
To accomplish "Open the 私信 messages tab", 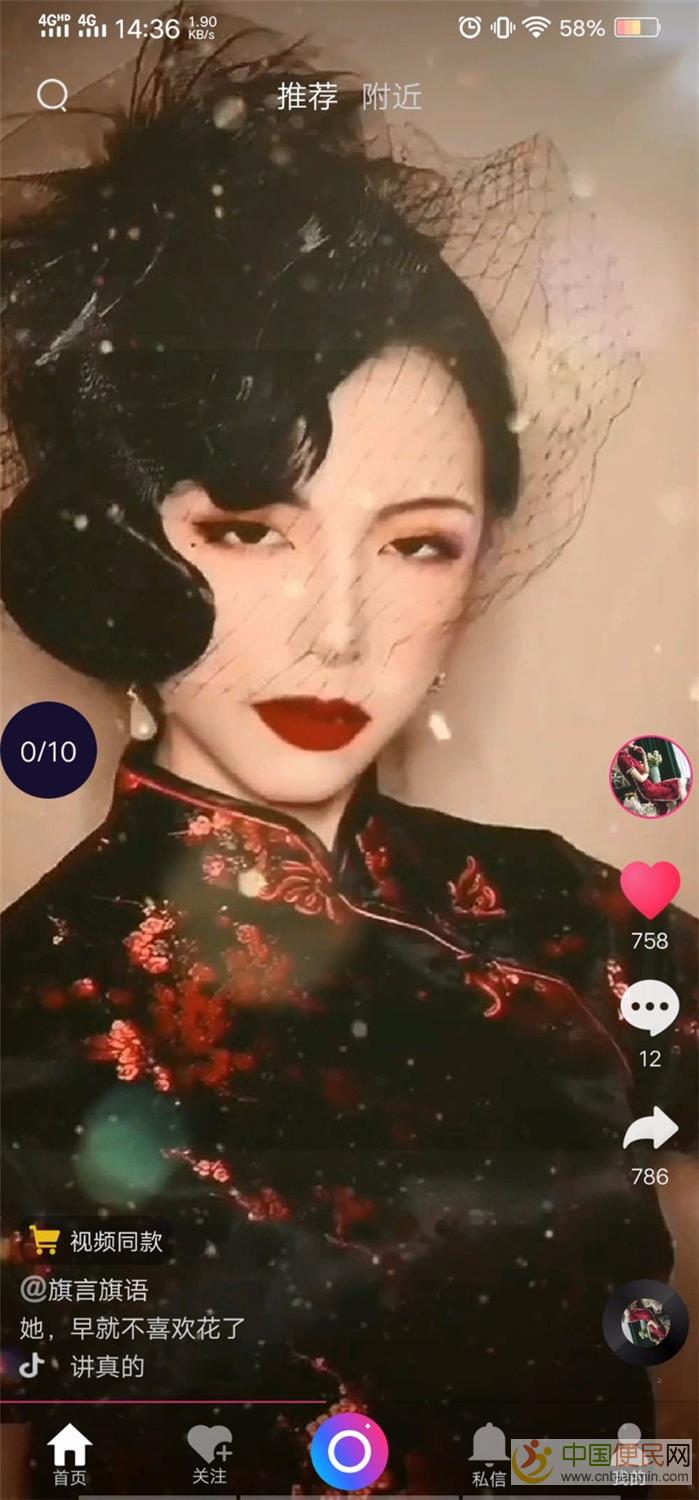I will pyautogui.click(x=489, y=1455).
